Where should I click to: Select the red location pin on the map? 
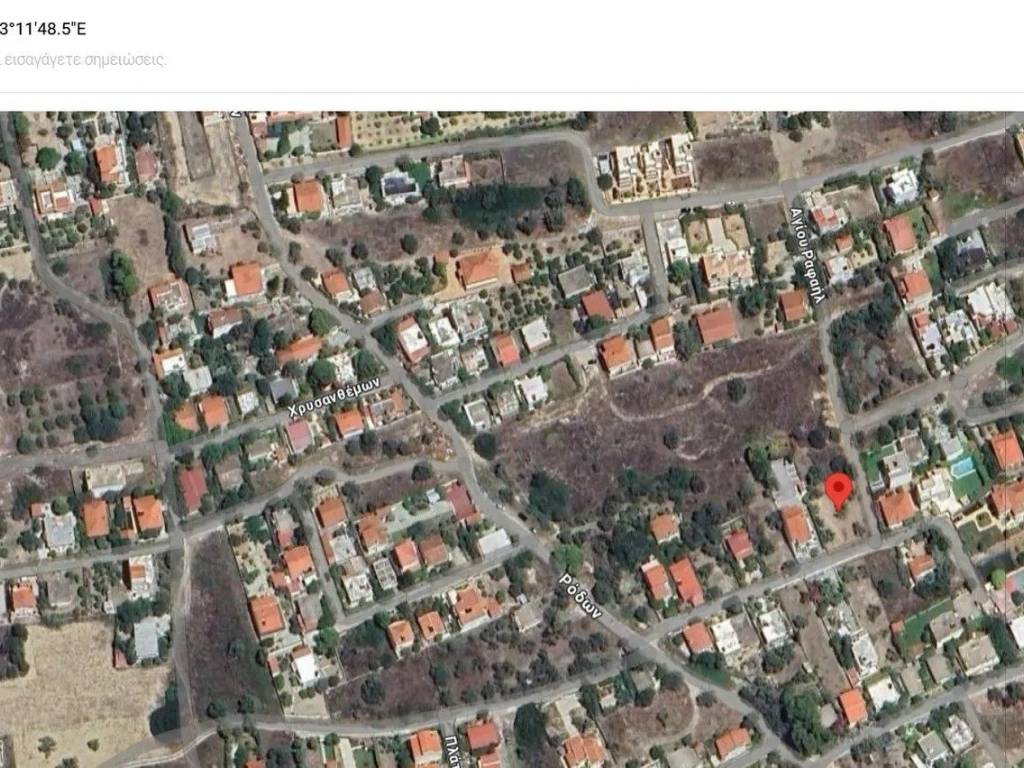point(838,490)
